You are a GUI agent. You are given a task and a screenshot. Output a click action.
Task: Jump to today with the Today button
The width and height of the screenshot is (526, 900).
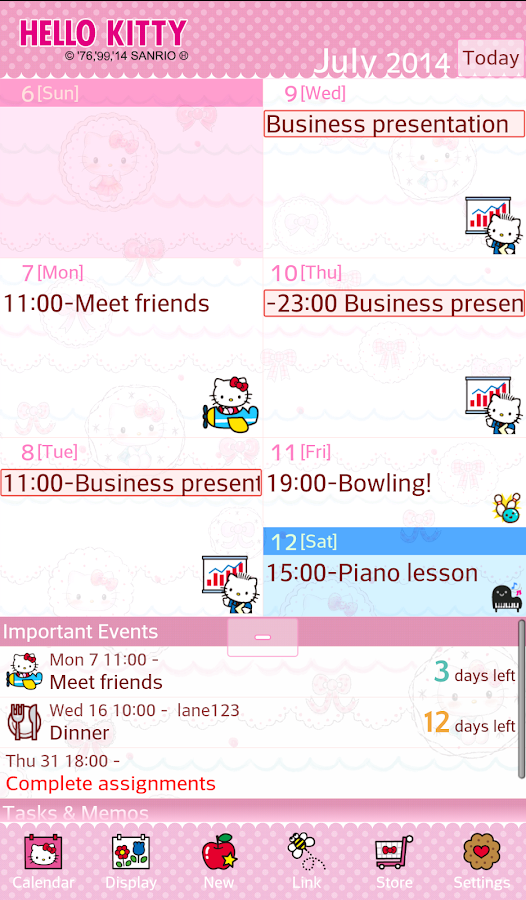click(492, 58)
